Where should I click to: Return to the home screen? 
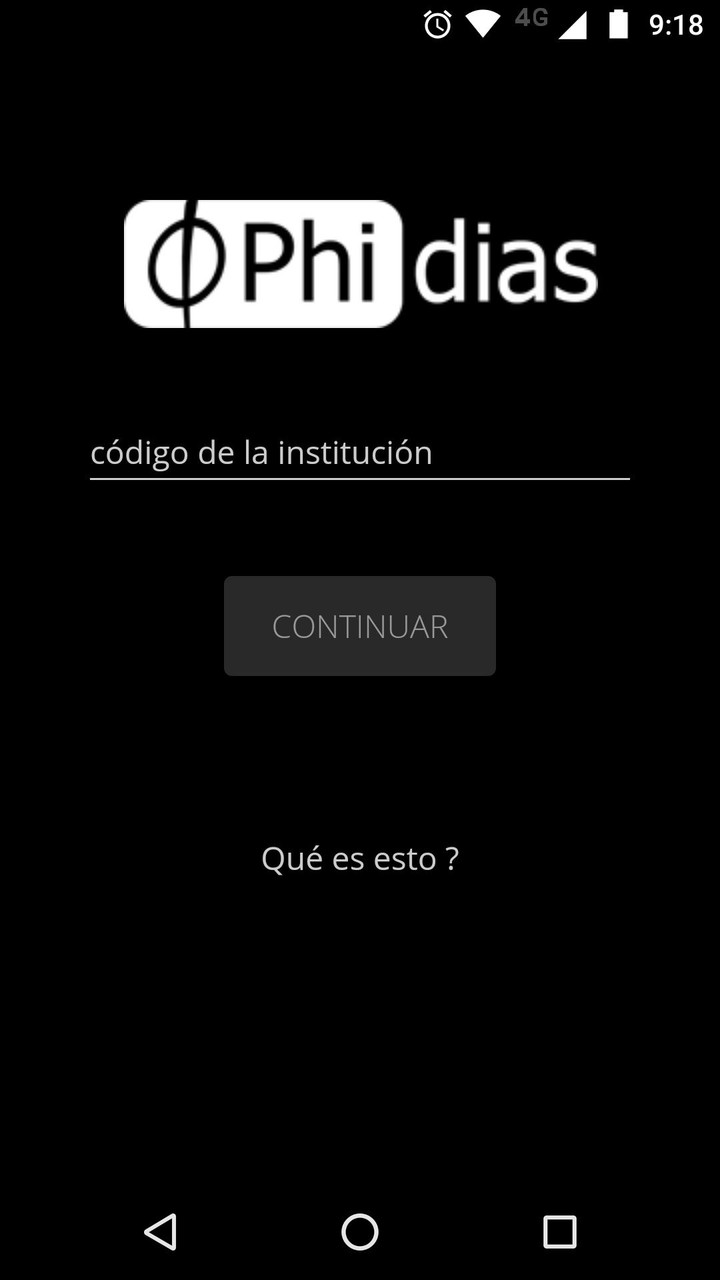[x=359, y=1231]
